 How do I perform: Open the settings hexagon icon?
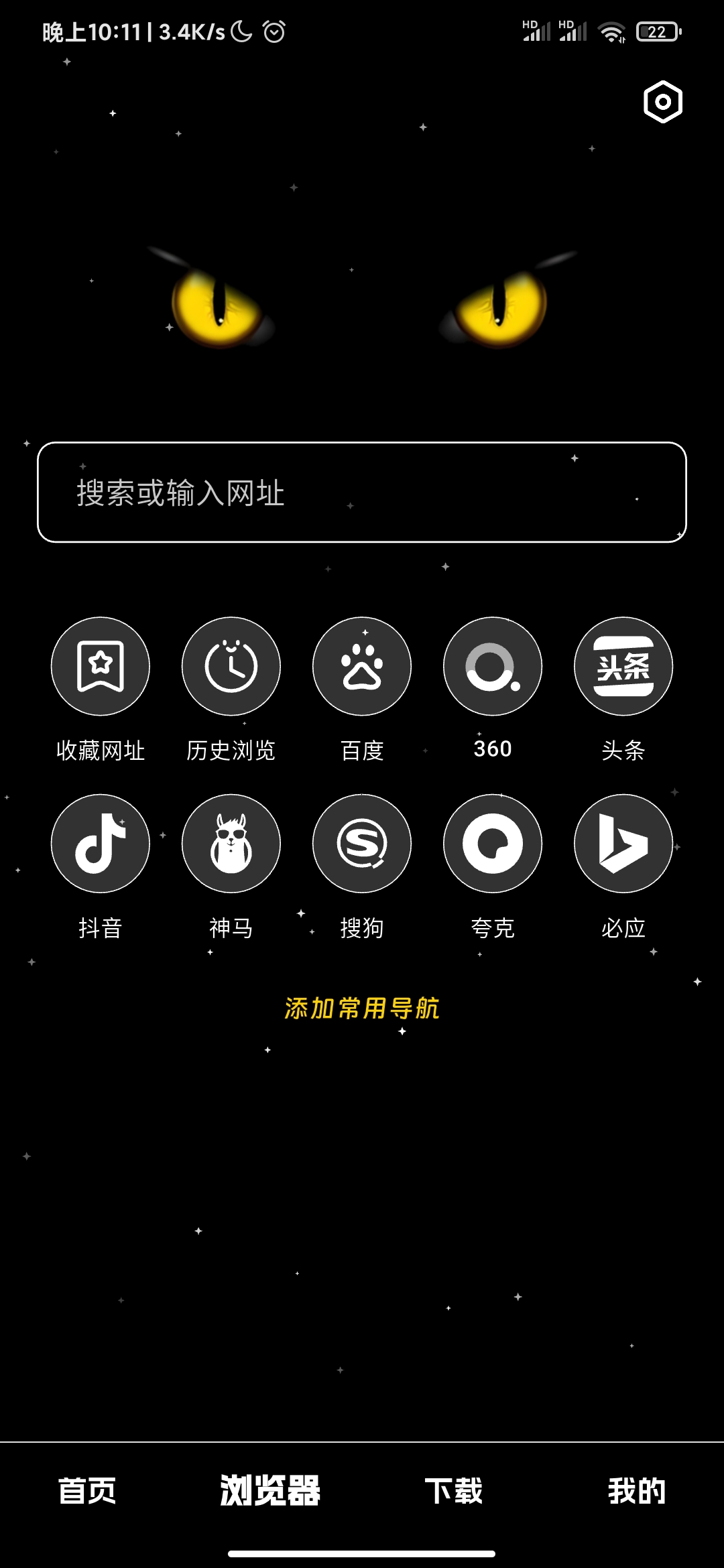tap(662, 102)
